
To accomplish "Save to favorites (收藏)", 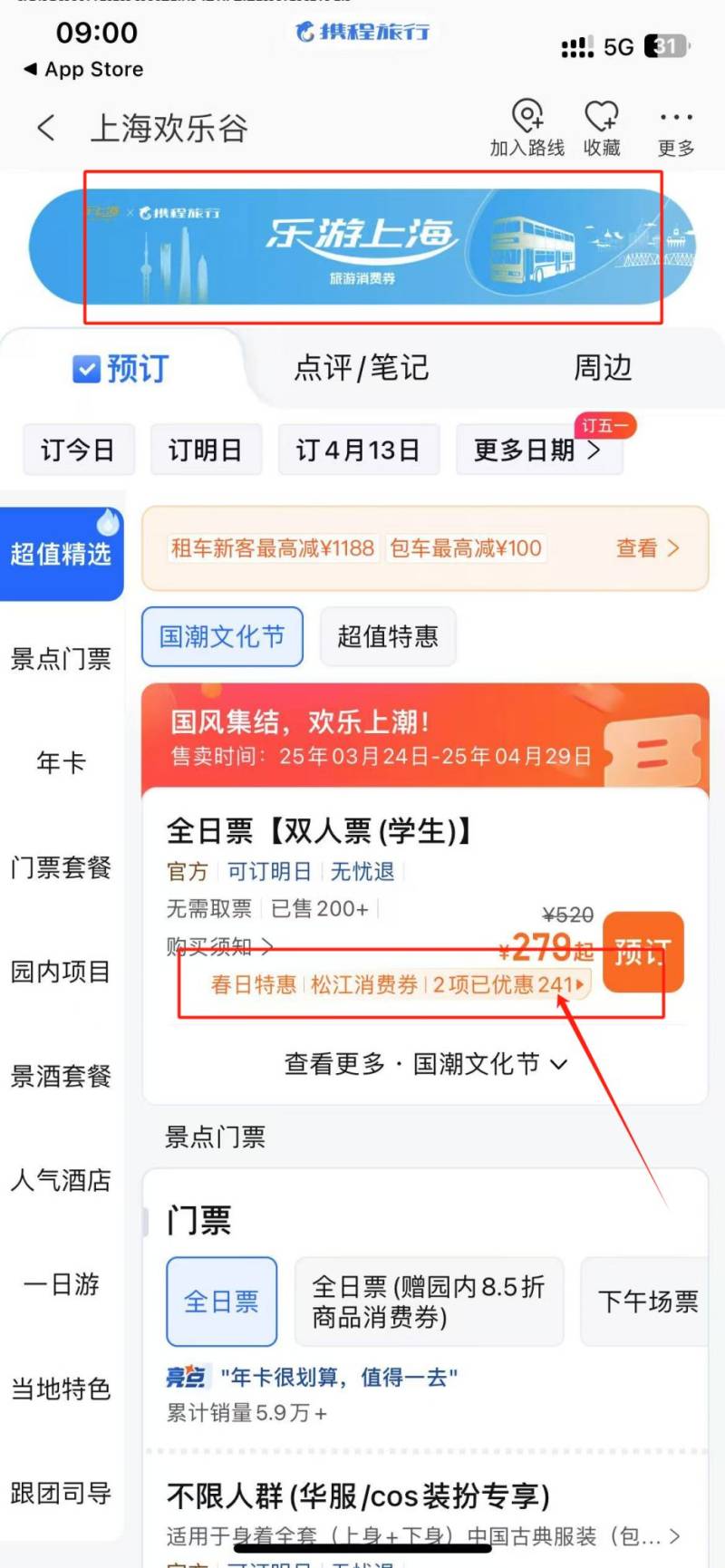I will pyautogui.click(x=602, y=129).
